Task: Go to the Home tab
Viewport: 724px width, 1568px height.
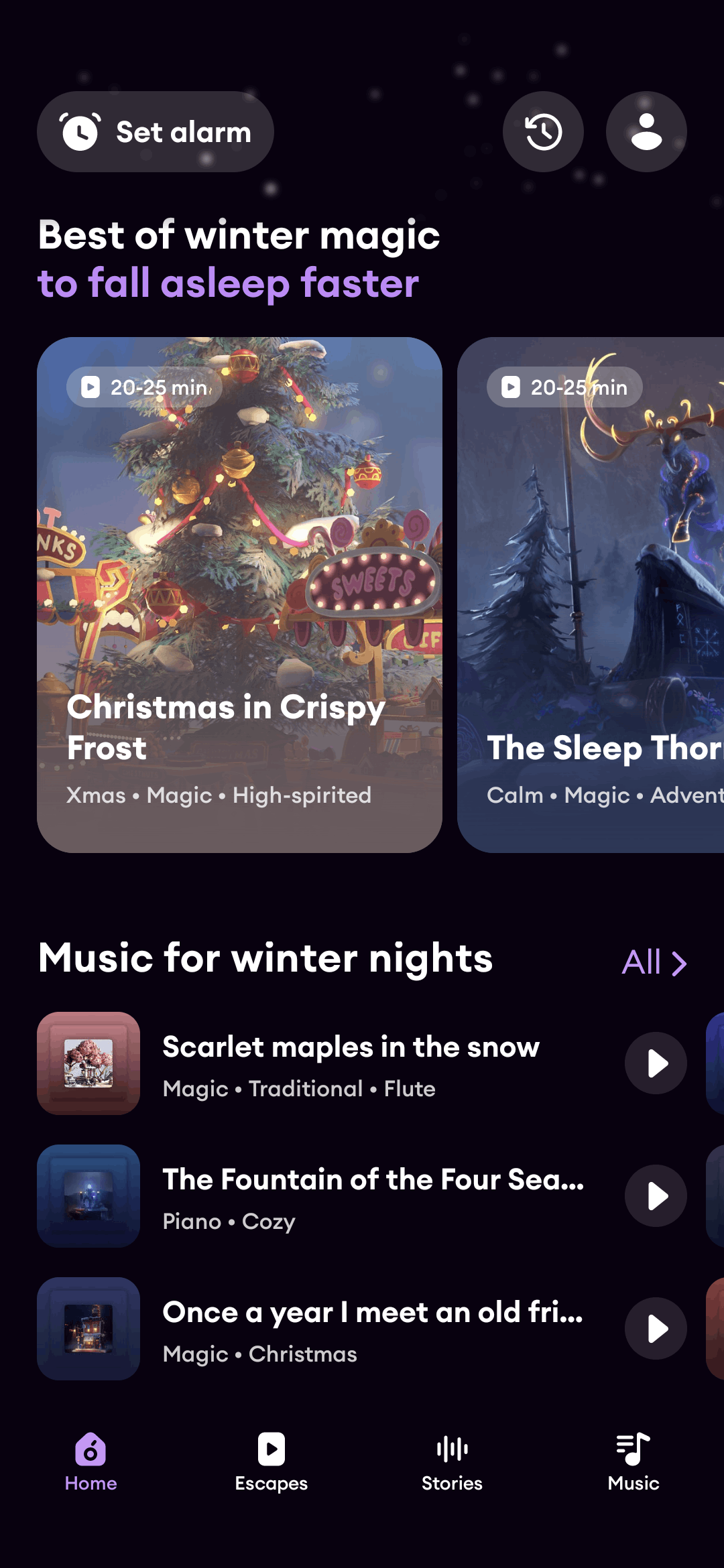Action: tap(90, 1462)
